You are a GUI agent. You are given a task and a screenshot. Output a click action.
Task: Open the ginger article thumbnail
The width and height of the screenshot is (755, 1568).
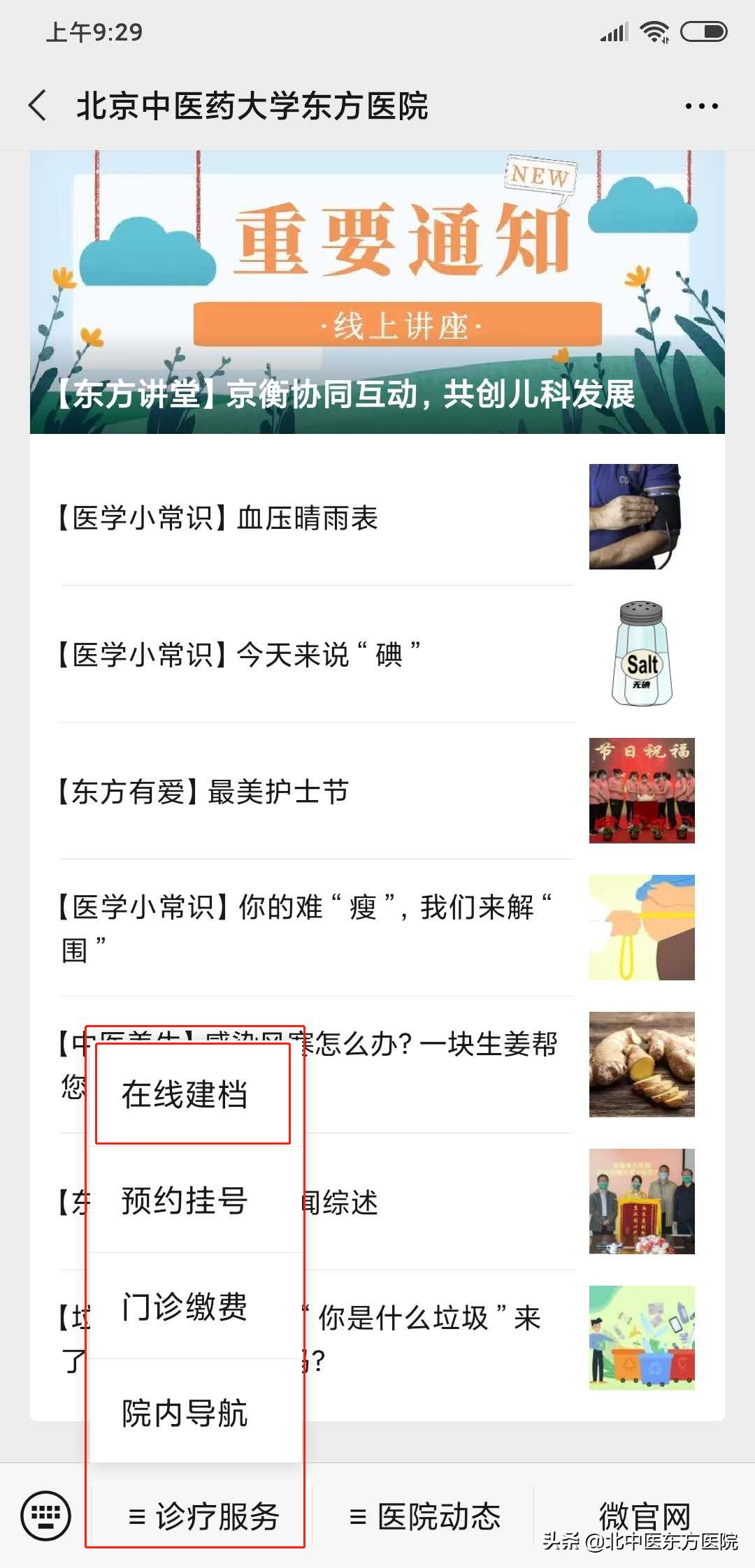[x=641, y=1064]
